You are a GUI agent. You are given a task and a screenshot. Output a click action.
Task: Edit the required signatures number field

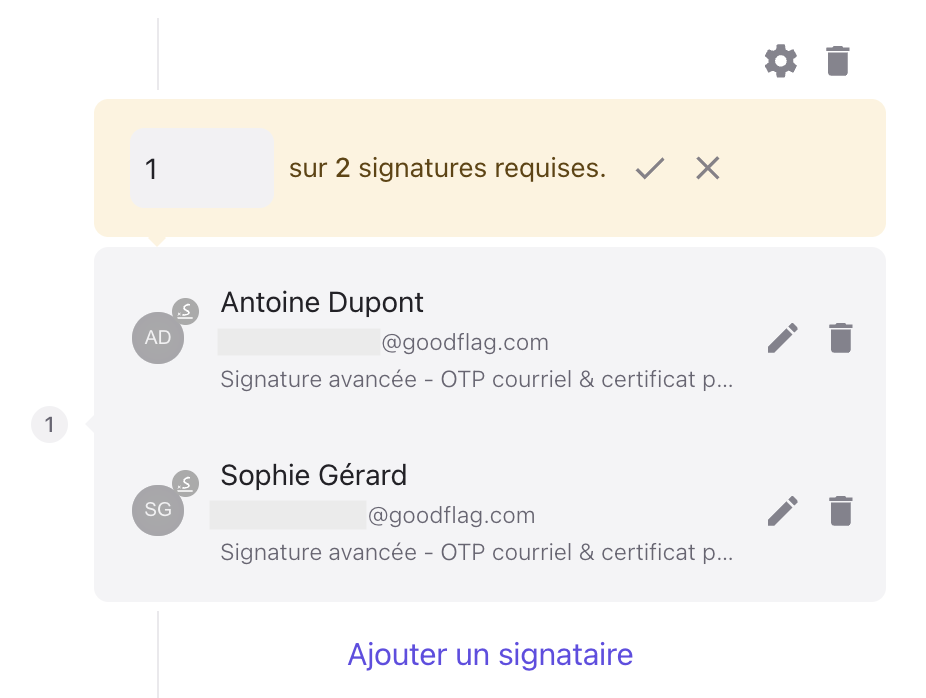tap(202, 168)
